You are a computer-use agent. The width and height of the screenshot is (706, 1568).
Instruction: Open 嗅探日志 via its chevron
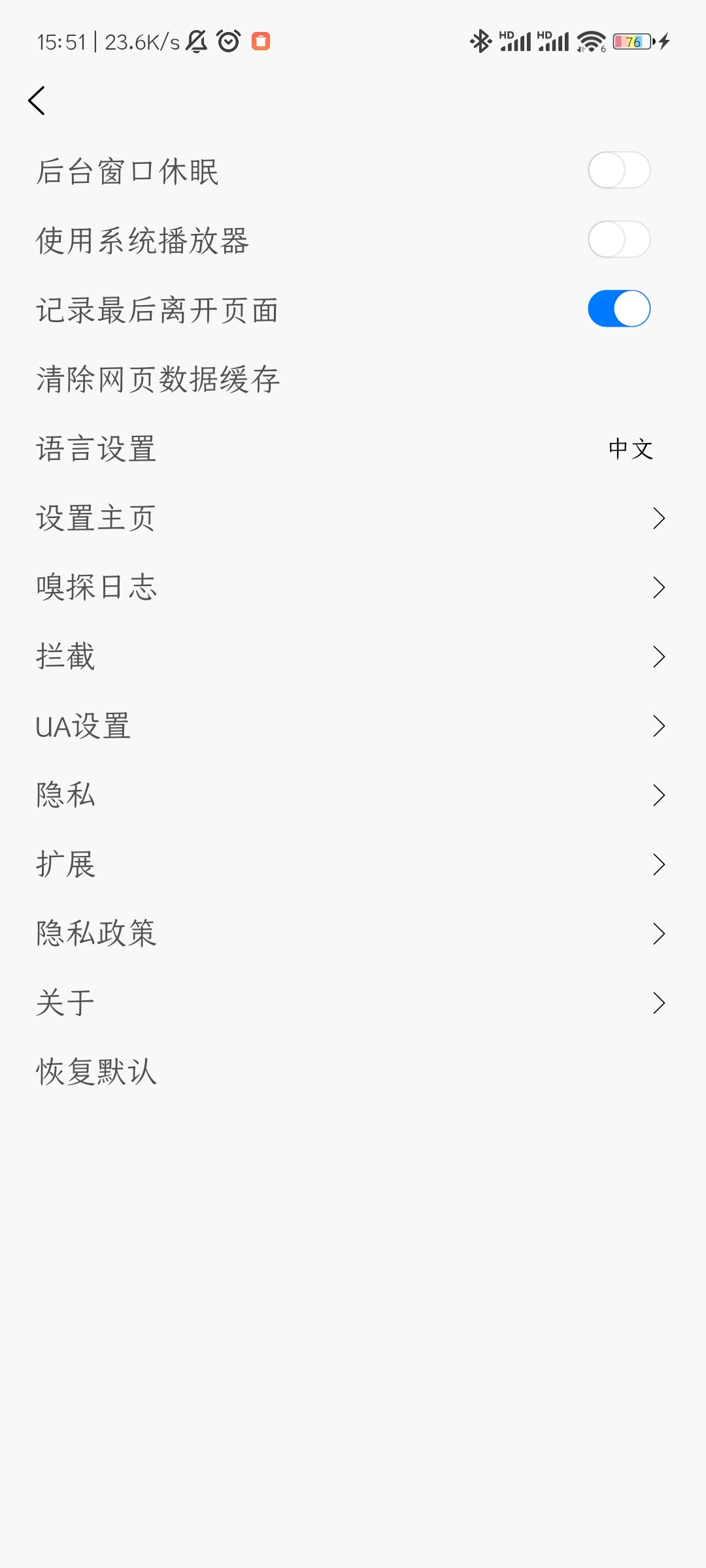660,587
